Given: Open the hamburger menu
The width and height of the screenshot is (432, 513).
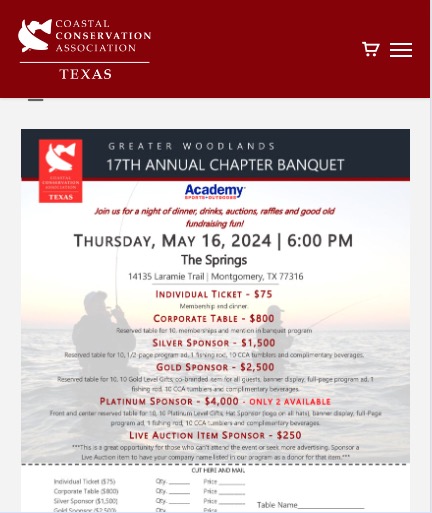Looking at the screenshot, I should (x=401, y=50).
